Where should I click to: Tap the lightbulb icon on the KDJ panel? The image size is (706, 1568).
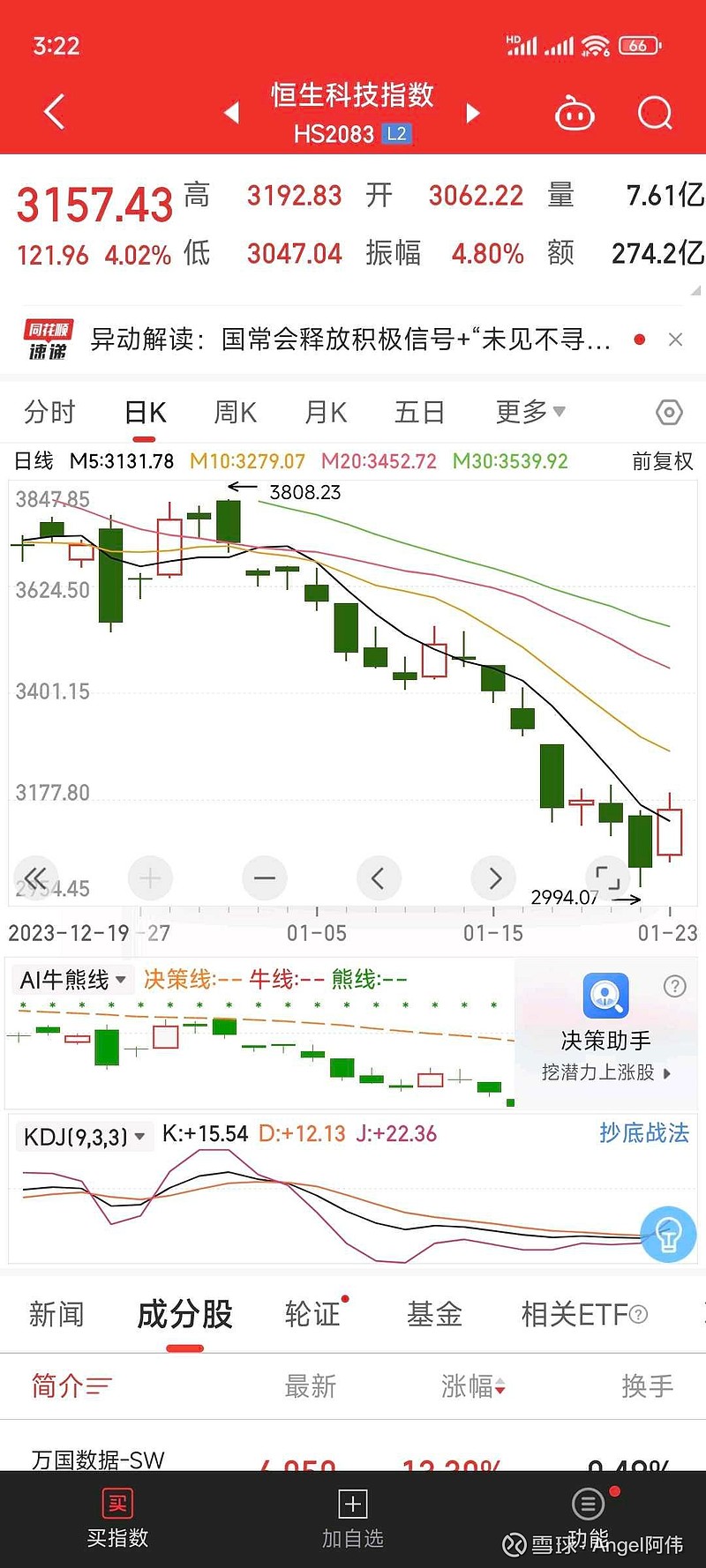[668, 1235]
